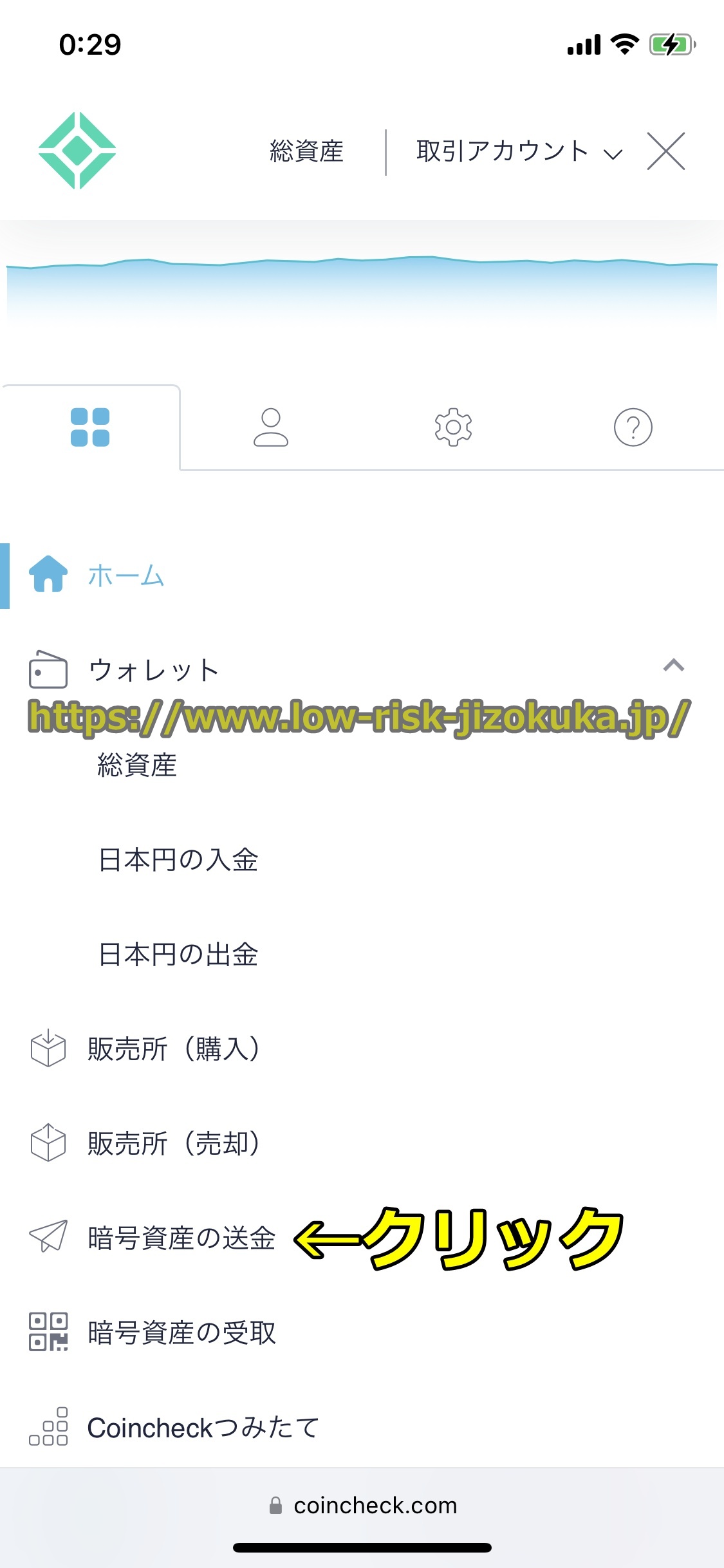View 総資産 in the header

[306, 152]
